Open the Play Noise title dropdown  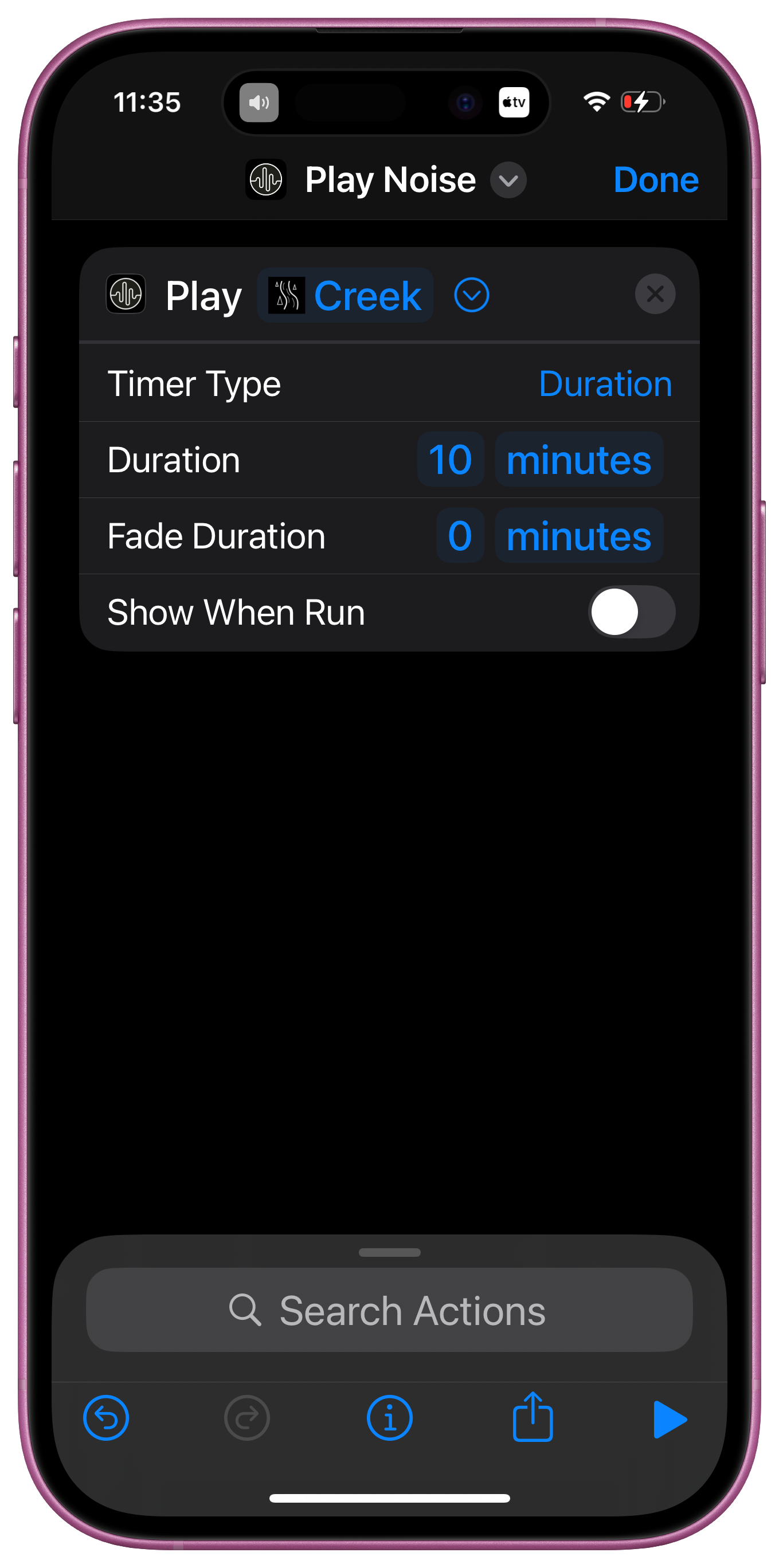(508, 180)
